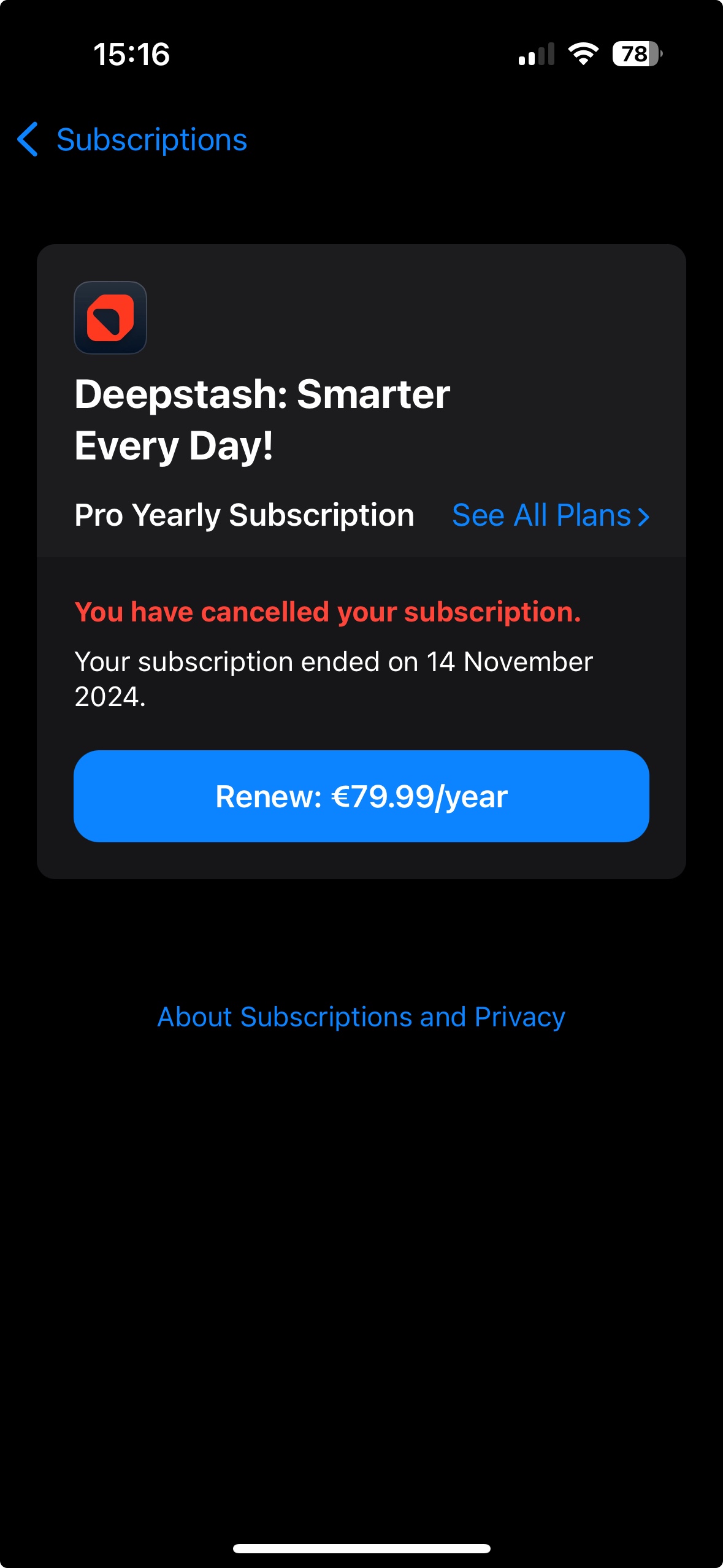Open About Subscriptions and Privacy
Screen dimensions: 723x1568
pos(361,1017)
